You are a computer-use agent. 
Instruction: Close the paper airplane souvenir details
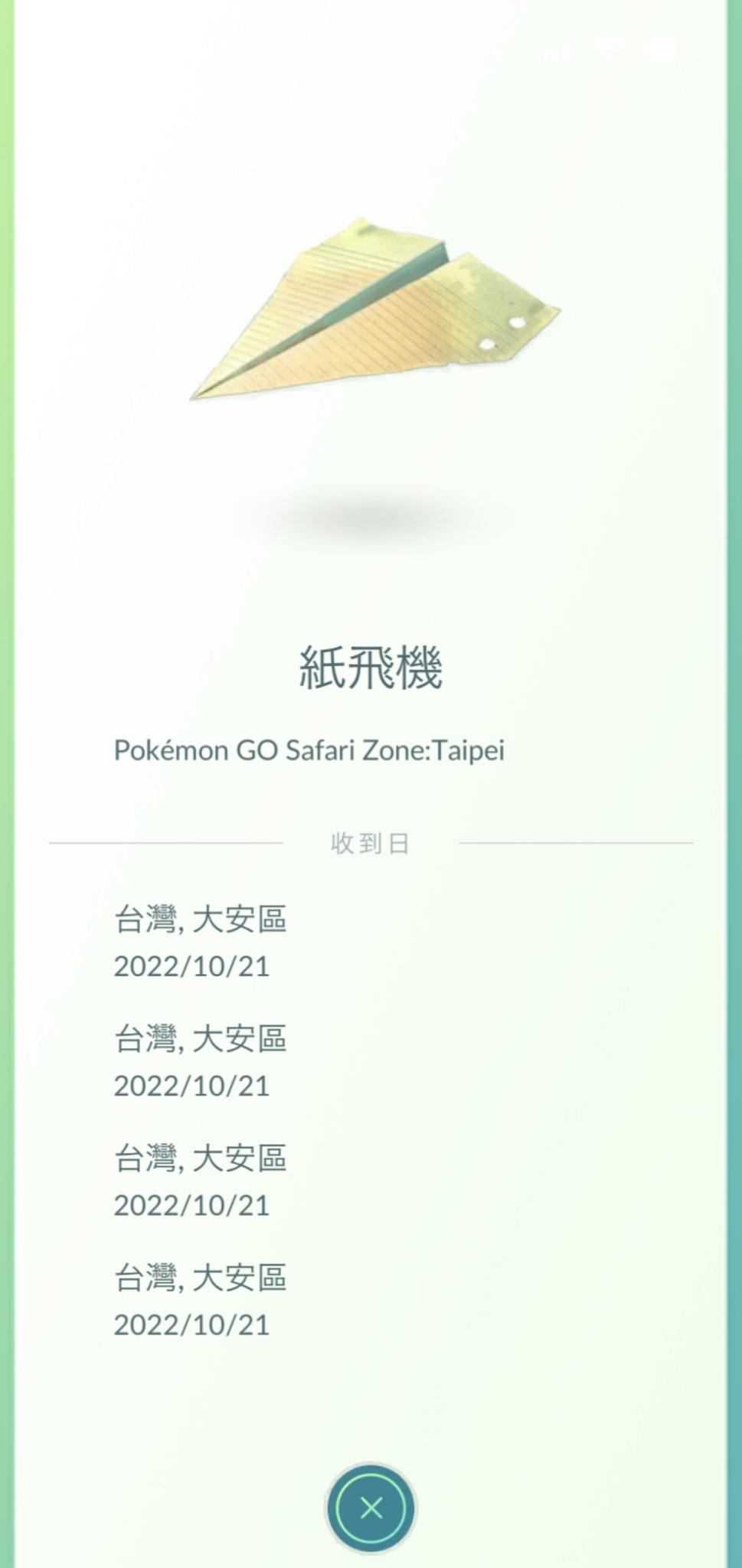pyautogui.click(x=371, y=1508)
